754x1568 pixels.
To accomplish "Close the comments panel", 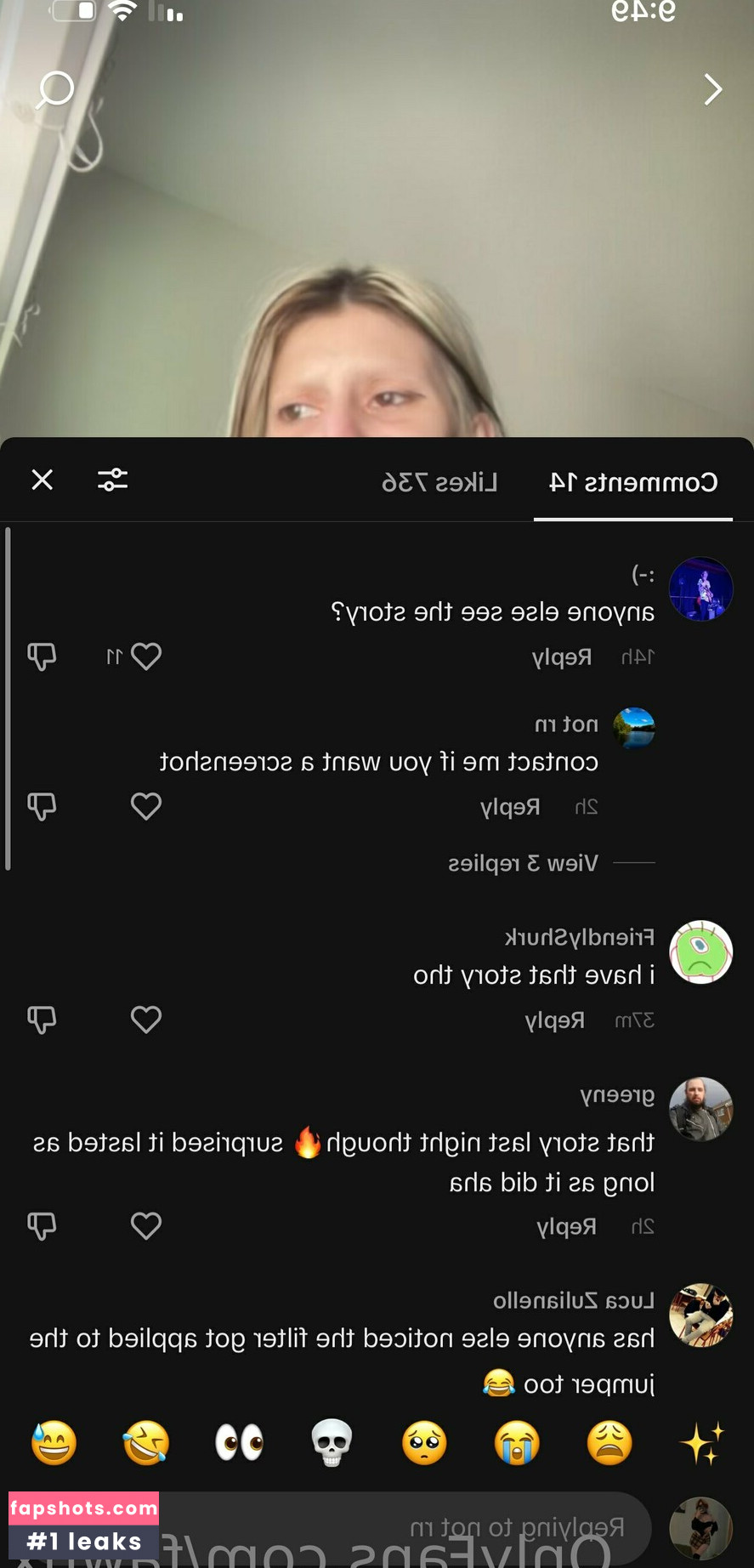I will [x=43, y=480].
